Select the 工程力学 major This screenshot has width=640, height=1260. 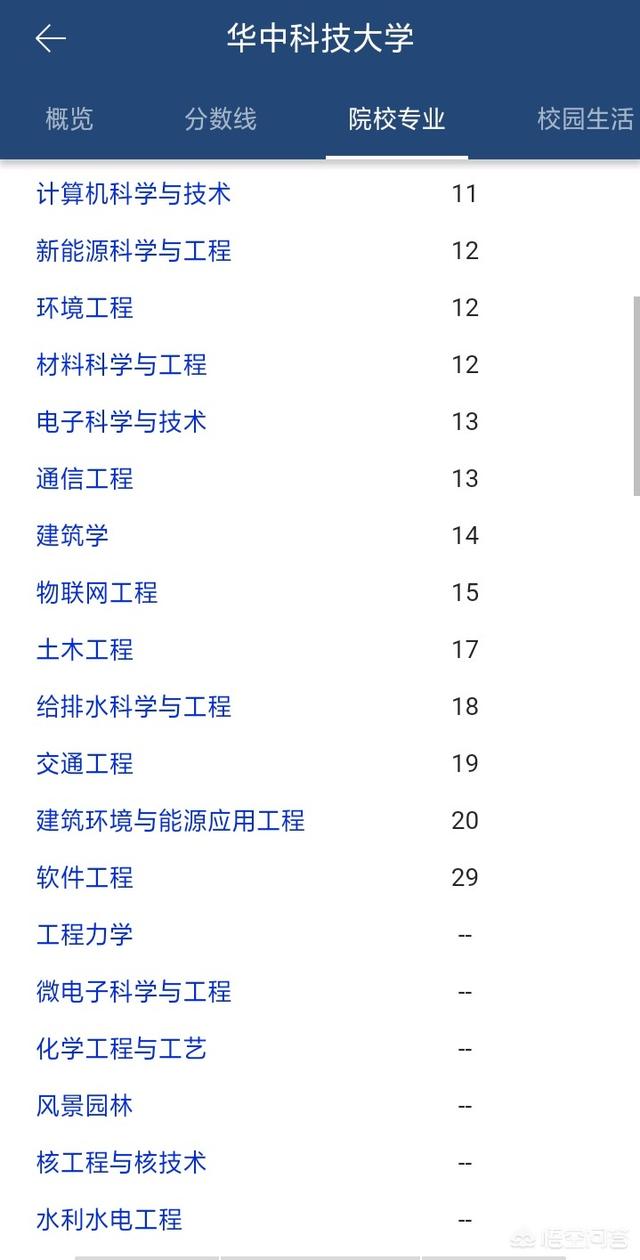coord(85,934)
